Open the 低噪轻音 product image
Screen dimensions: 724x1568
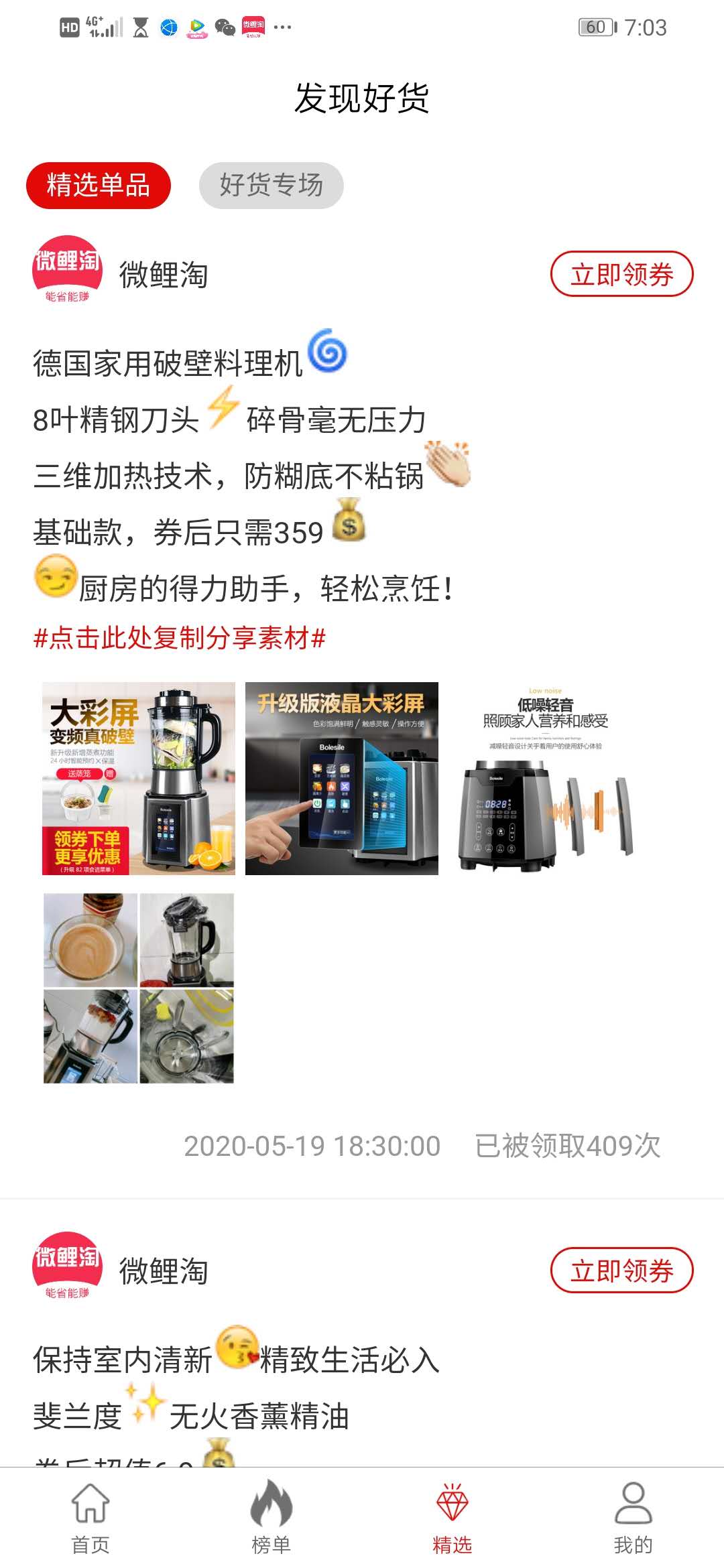545,779
